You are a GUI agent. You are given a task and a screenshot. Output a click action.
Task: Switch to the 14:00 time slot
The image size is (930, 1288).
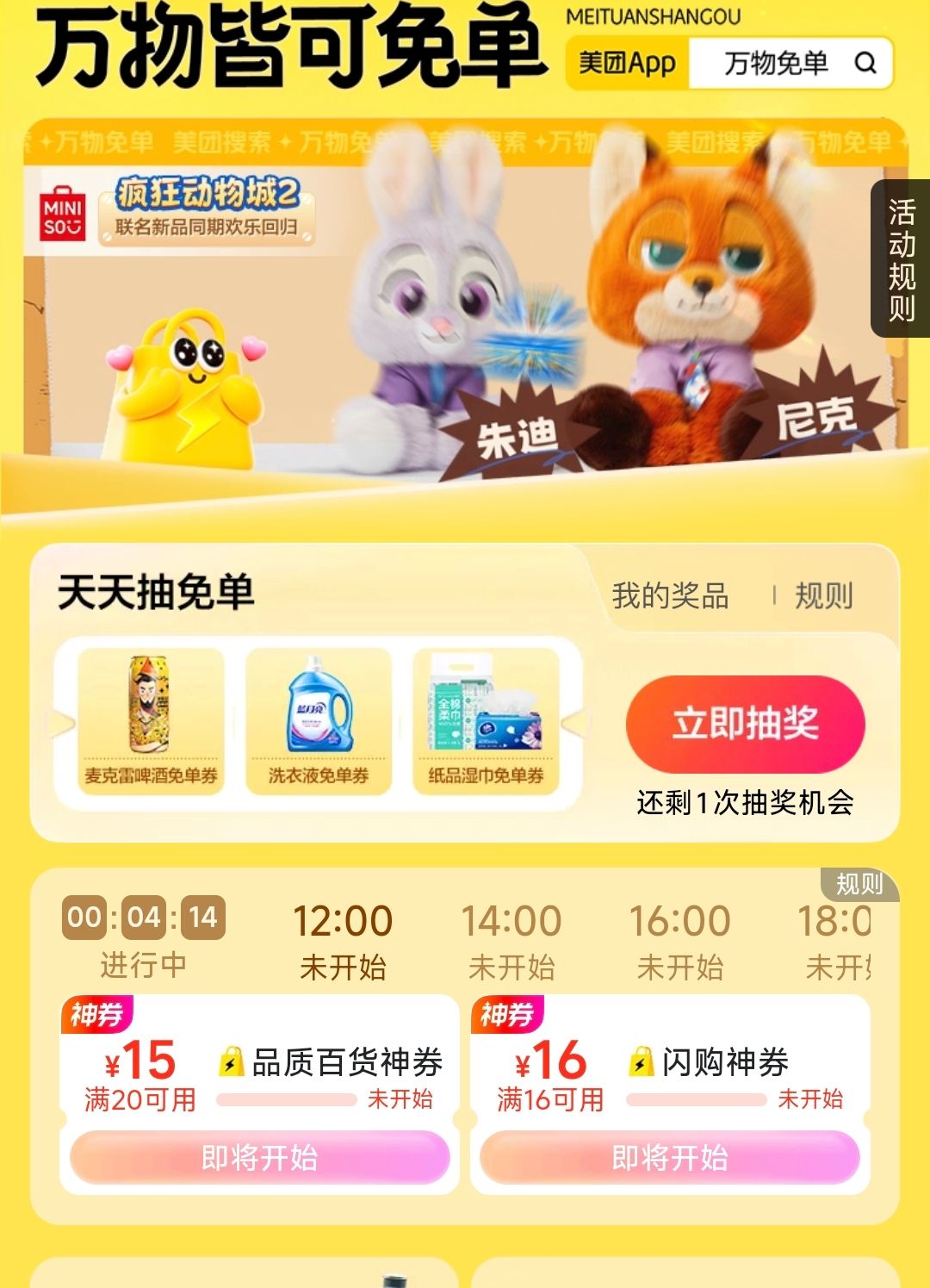[512, 941]
